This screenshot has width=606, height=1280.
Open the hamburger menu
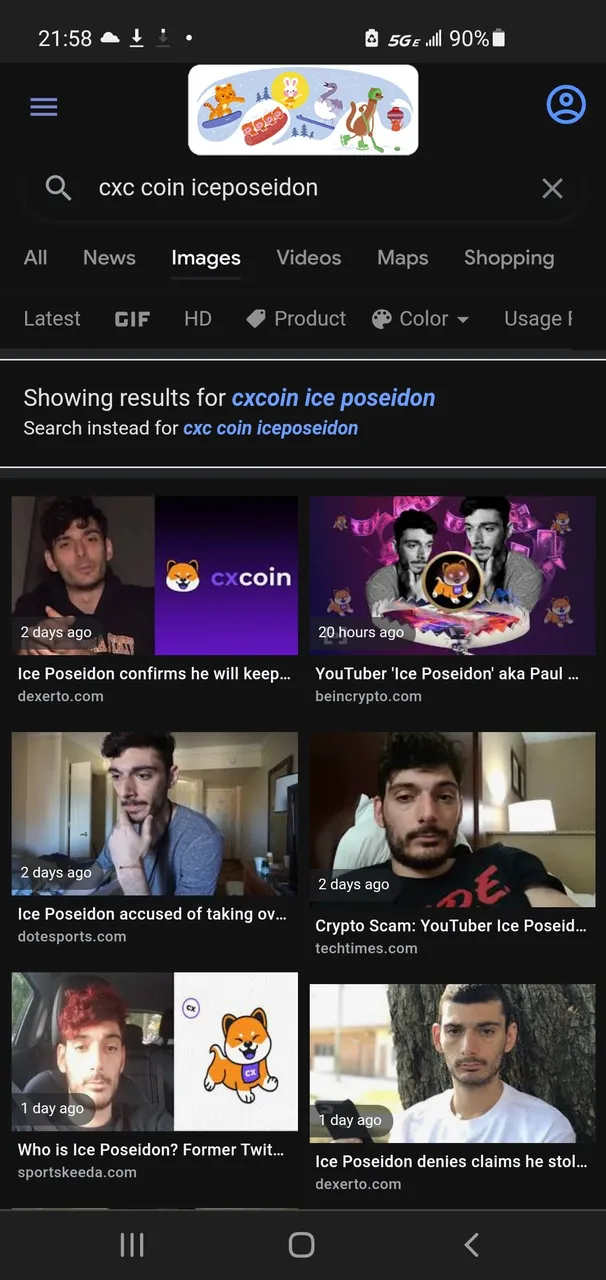pyautogui.click(x=44, y=107)
